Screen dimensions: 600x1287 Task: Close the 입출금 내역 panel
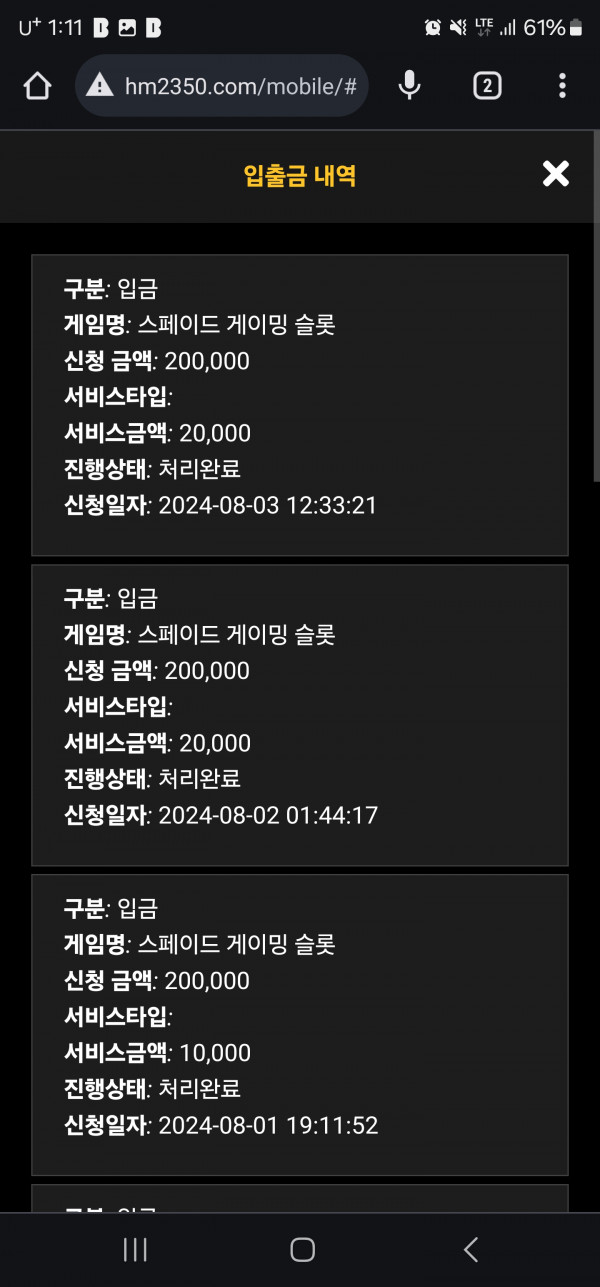(x=555, y=174)
